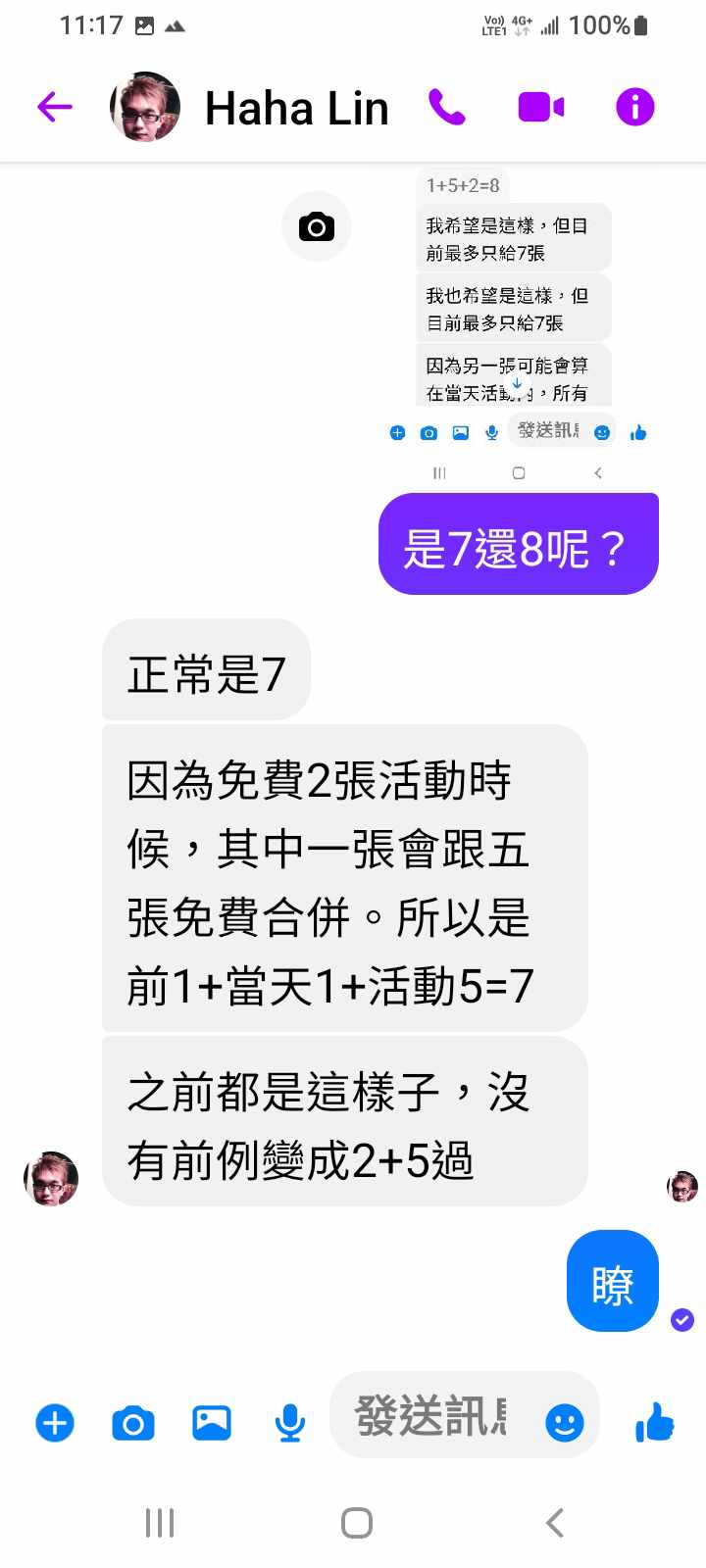Image resolution: width=706 pixels, height=1568 pixels.
Task: Focus the 發送訊息 message input field
Action: pos(431,1417)
